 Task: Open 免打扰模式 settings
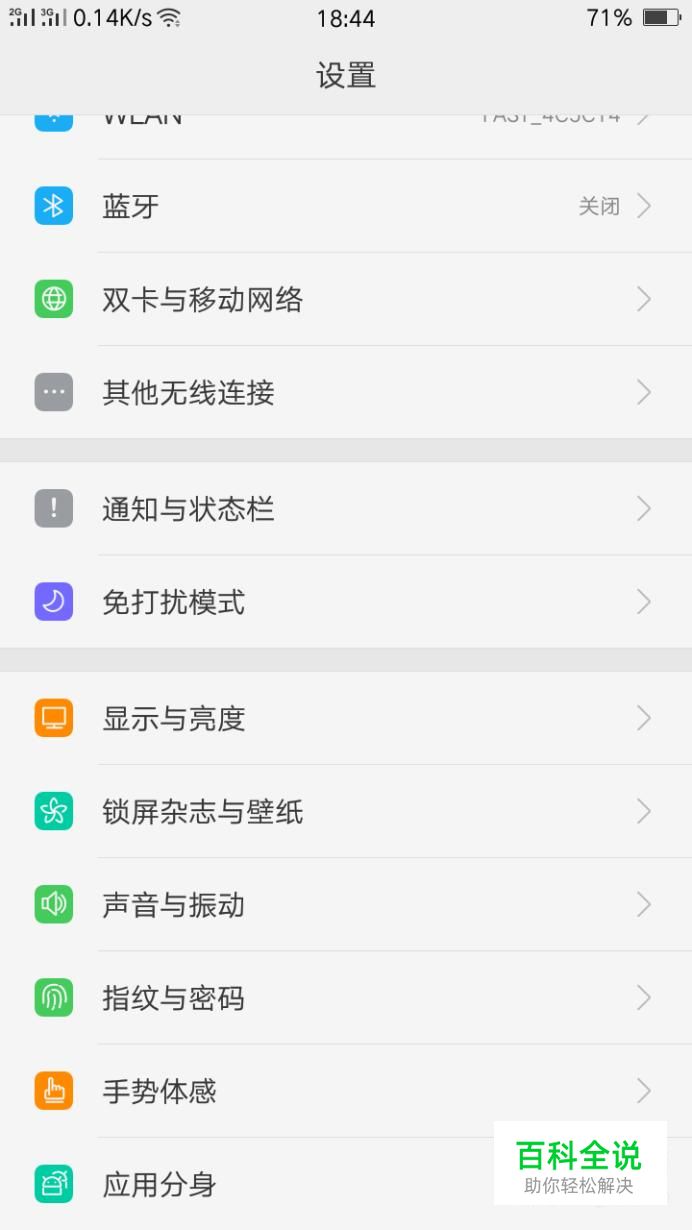tap(345, 602)
